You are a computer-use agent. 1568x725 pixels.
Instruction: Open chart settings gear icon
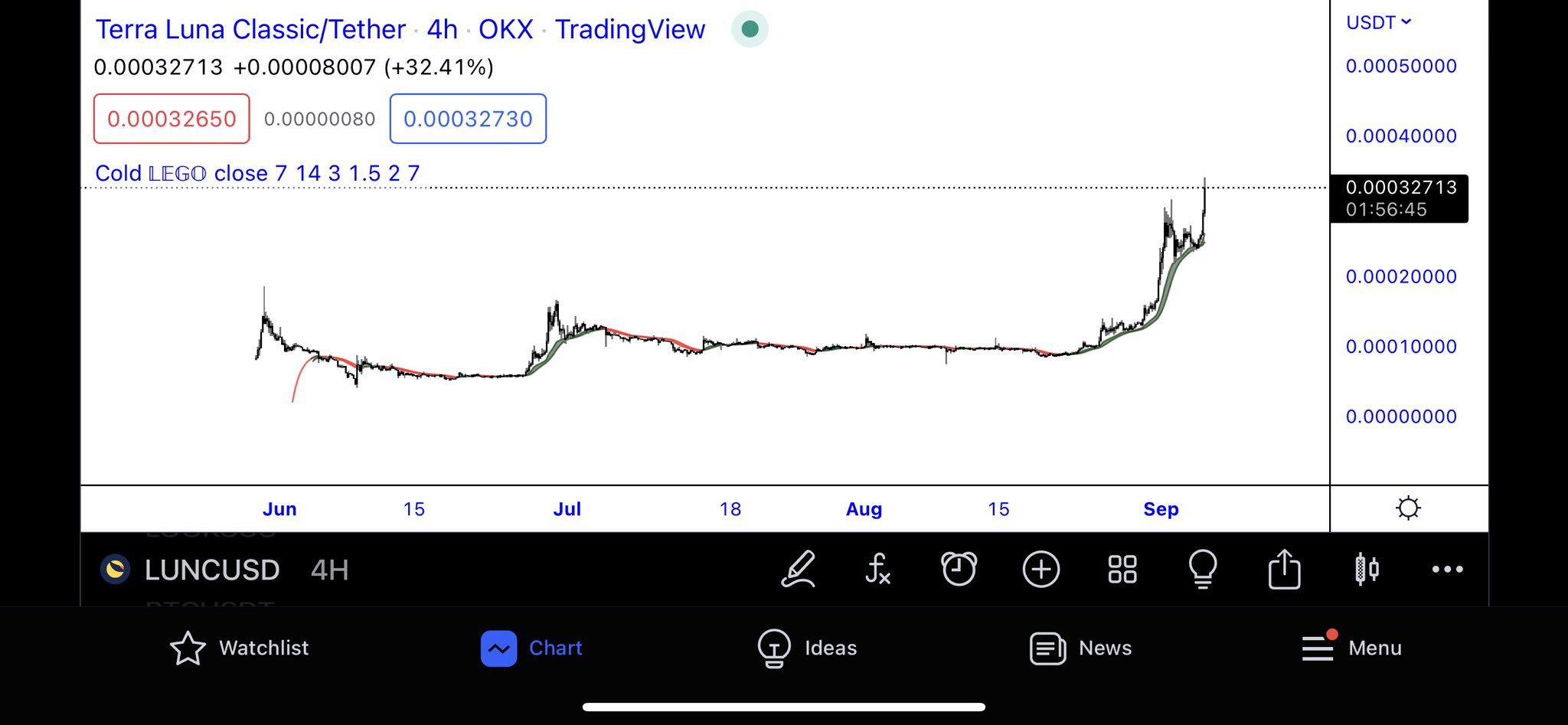pyautogui.click(x=1408, y=508)
